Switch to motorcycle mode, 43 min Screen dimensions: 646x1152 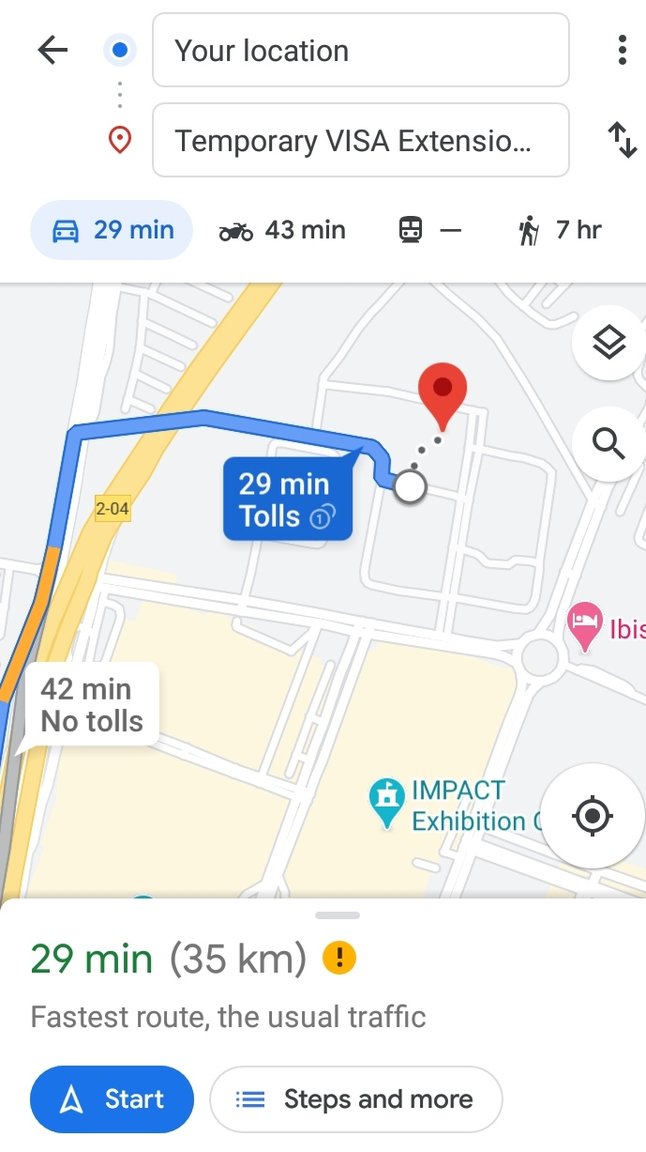(x=282, y=230)
